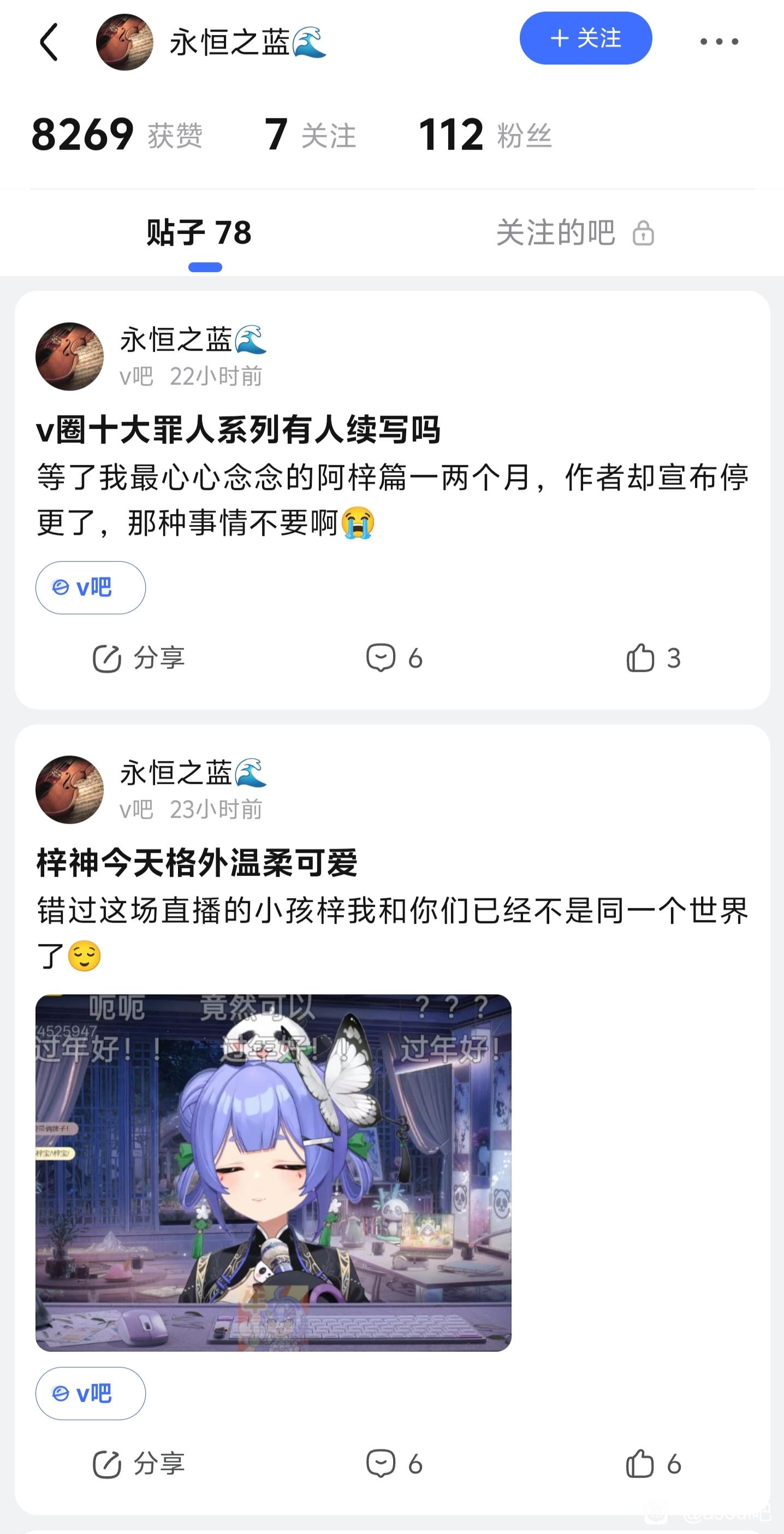Open the post v圈十大罪人系列有人续写吗
Image resolution: width=784 pixels, height=1534 pixels.
tap(238, 429)
